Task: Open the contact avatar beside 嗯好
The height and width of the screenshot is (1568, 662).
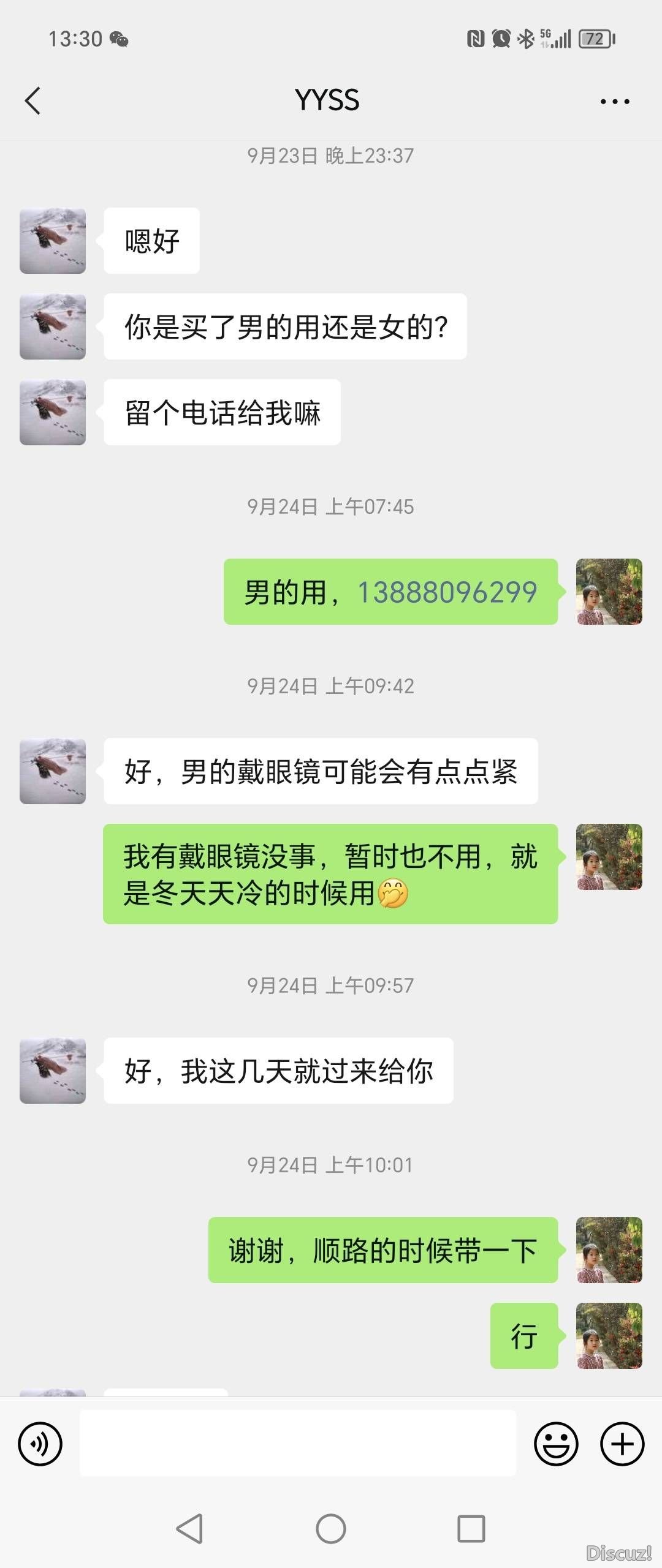Action: [53, 241]
